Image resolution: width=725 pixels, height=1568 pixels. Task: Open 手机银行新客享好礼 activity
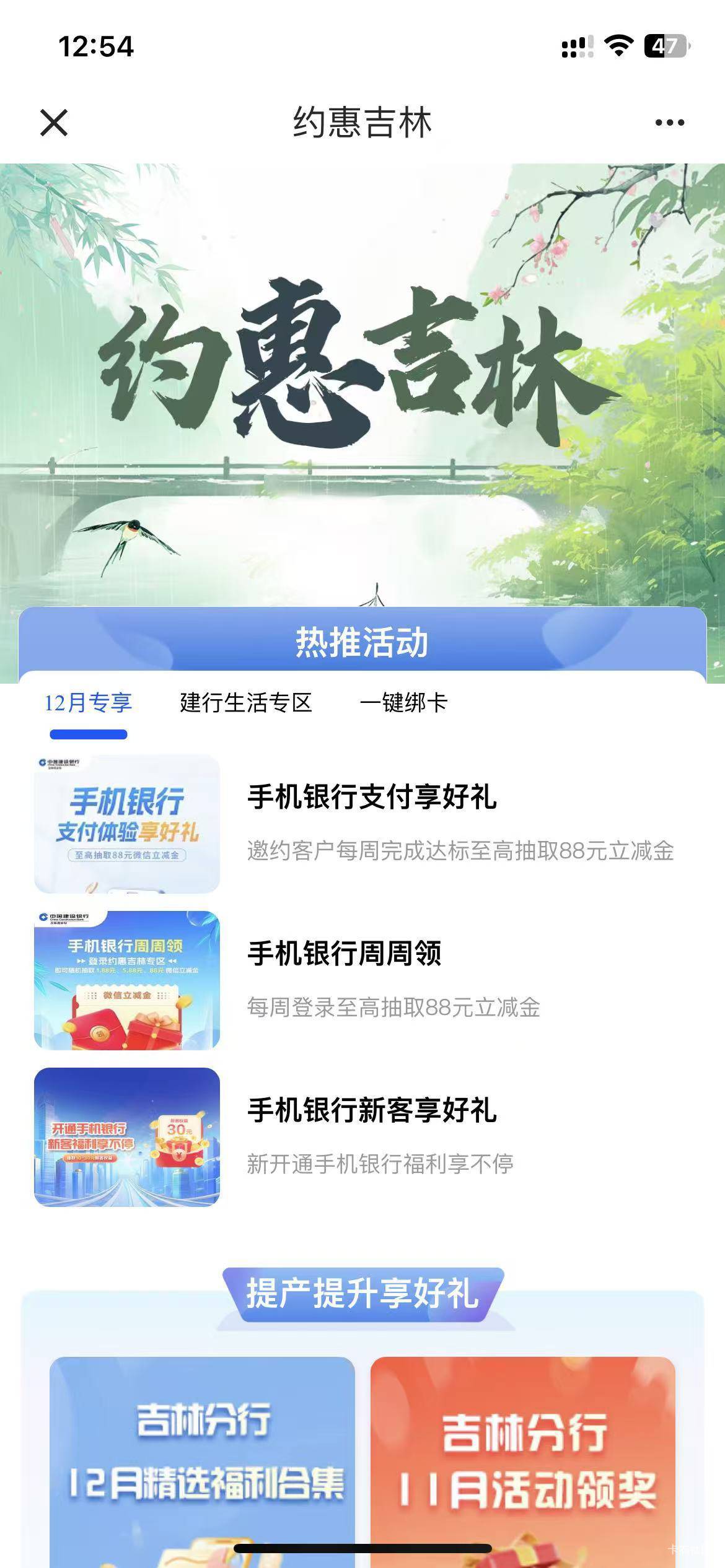click(362, 1137)
